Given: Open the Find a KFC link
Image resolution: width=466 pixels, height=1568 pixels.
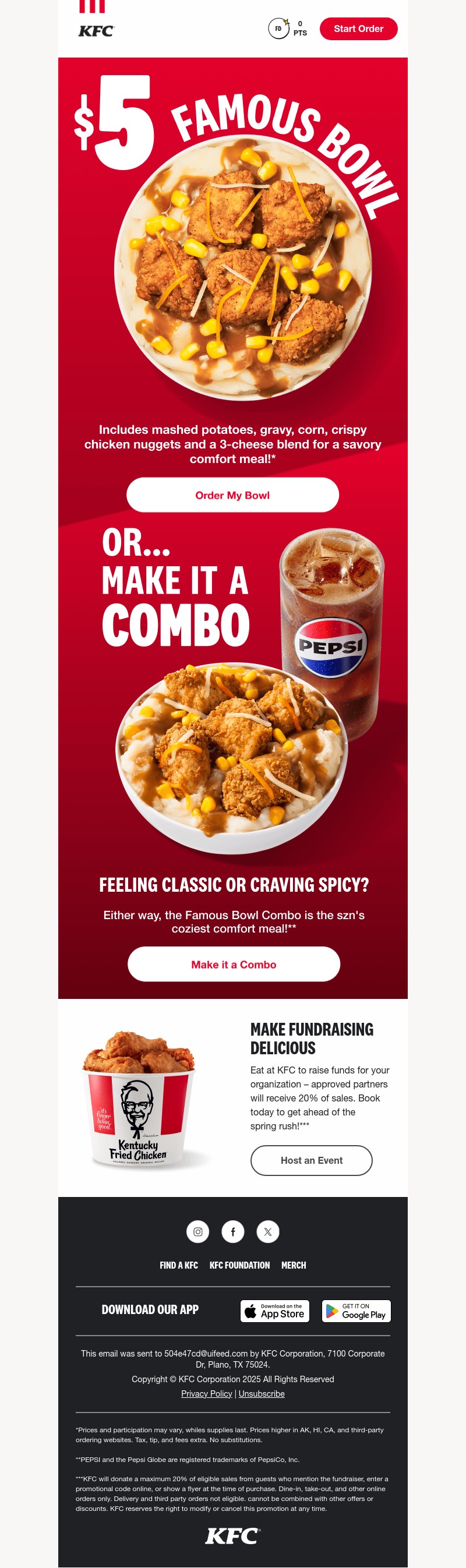Looking at the screenshot, I should click(178, 1265).
